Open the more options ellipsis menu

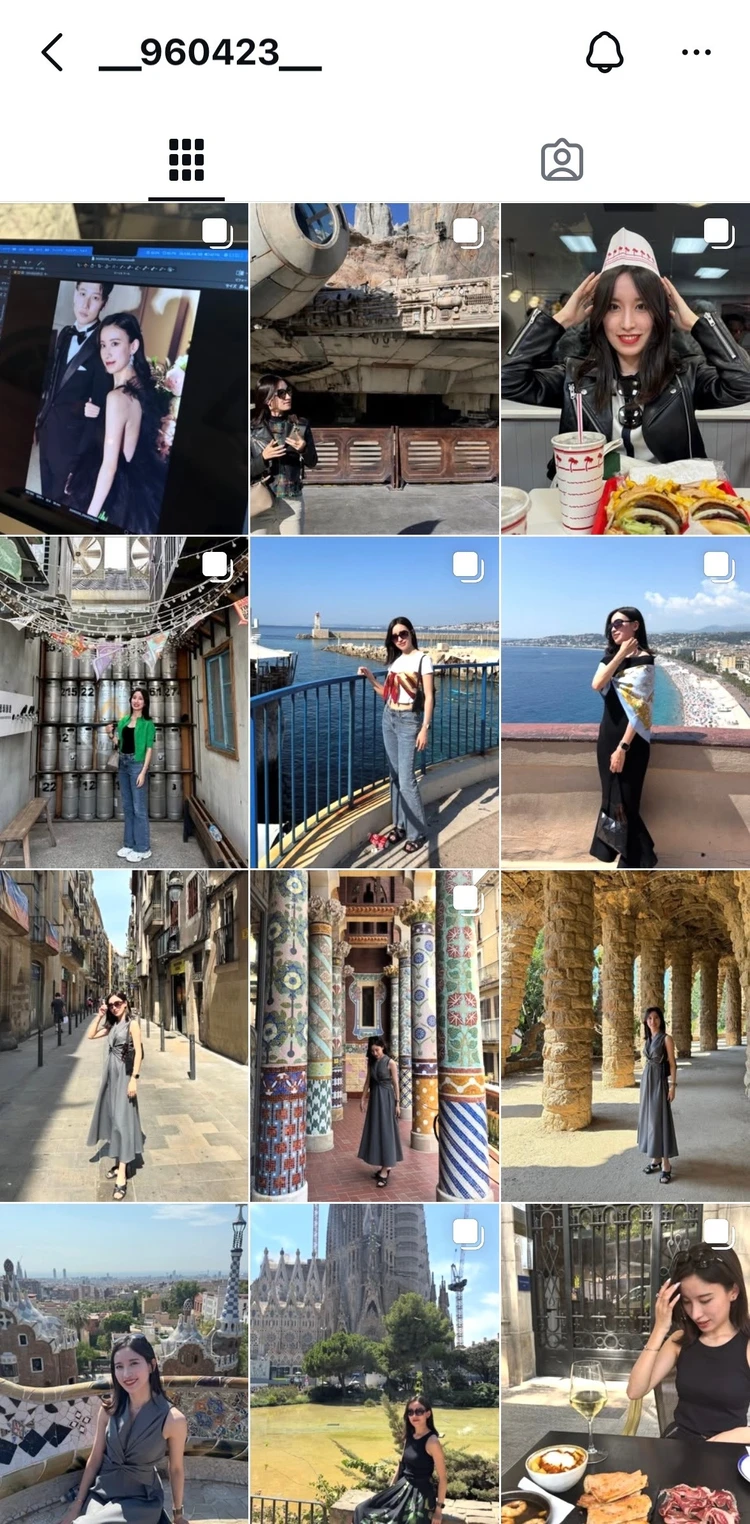click(x=695, y=51)
